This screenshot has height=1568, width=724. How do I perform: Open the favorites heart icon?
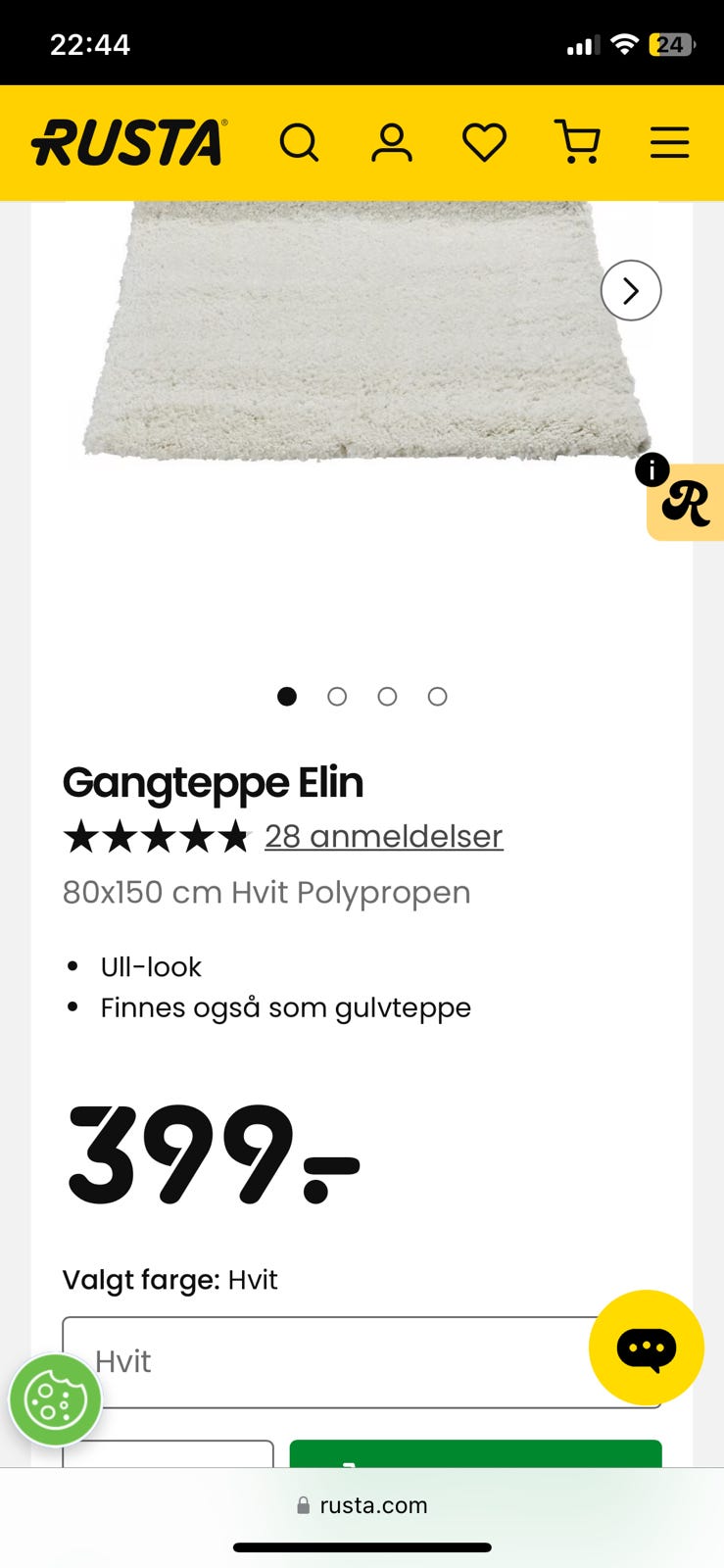click(x=484, y=142)
